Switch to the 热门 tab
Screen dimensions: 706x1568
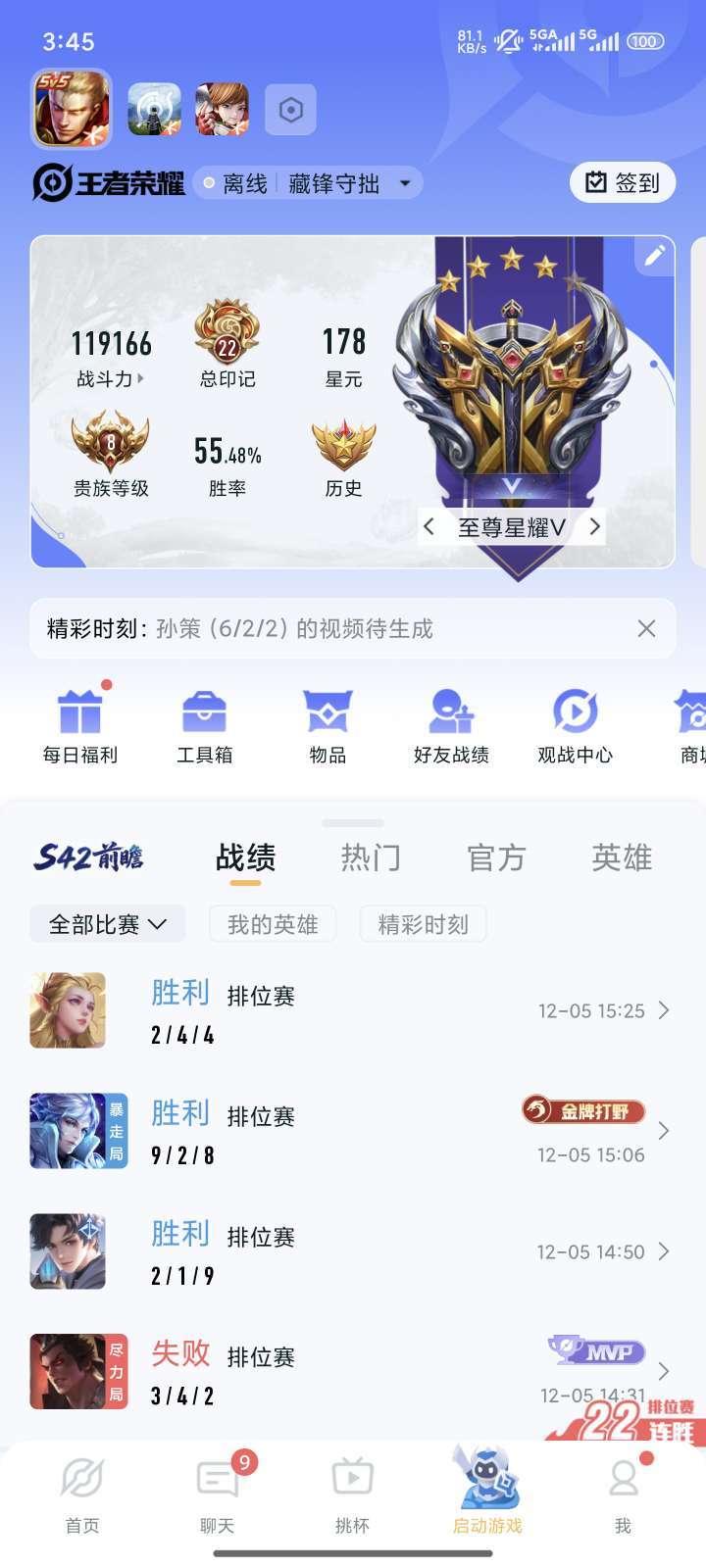[371, 857]
